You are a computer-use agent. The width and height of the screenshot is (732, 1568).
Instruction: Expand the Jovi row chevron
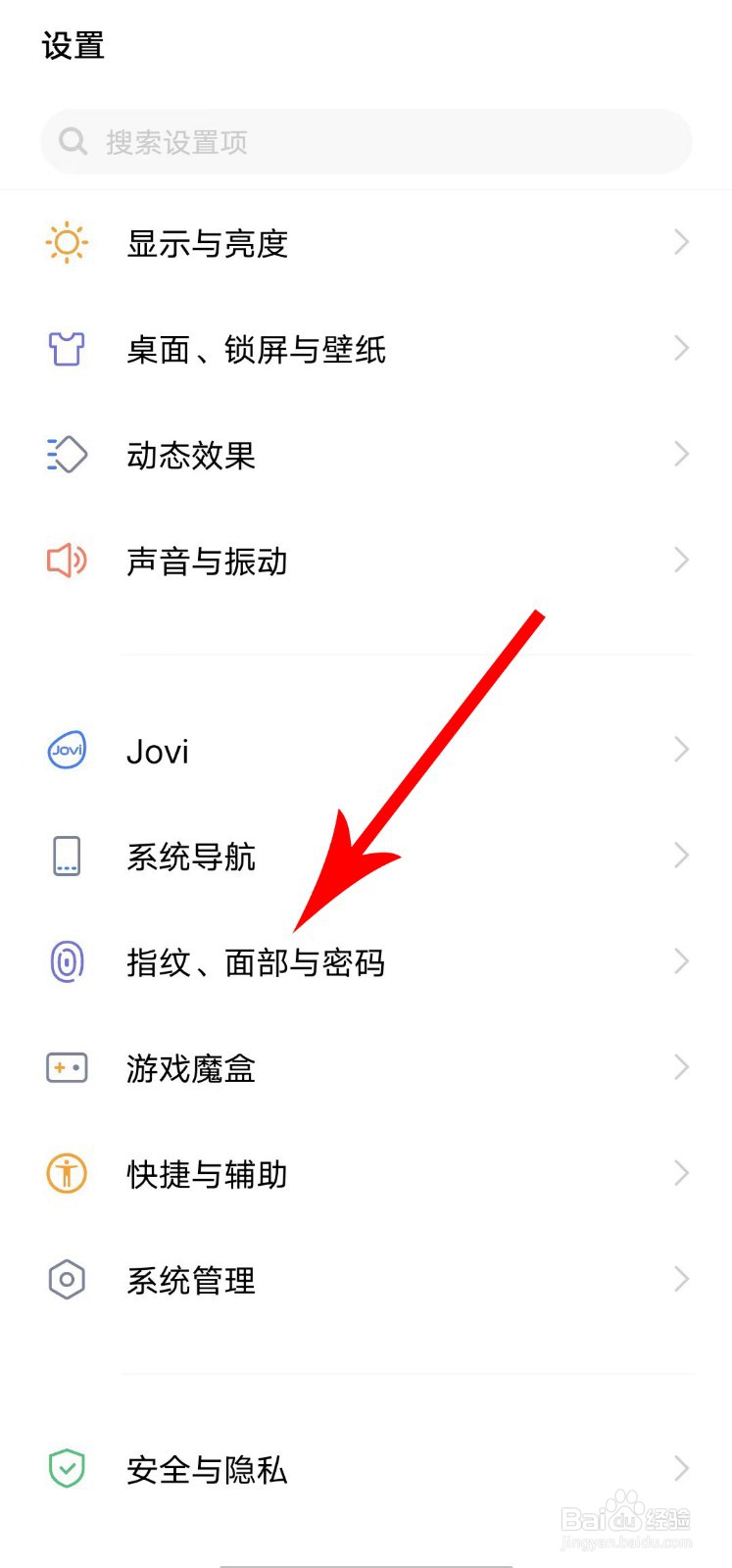(x=681, y=750)
